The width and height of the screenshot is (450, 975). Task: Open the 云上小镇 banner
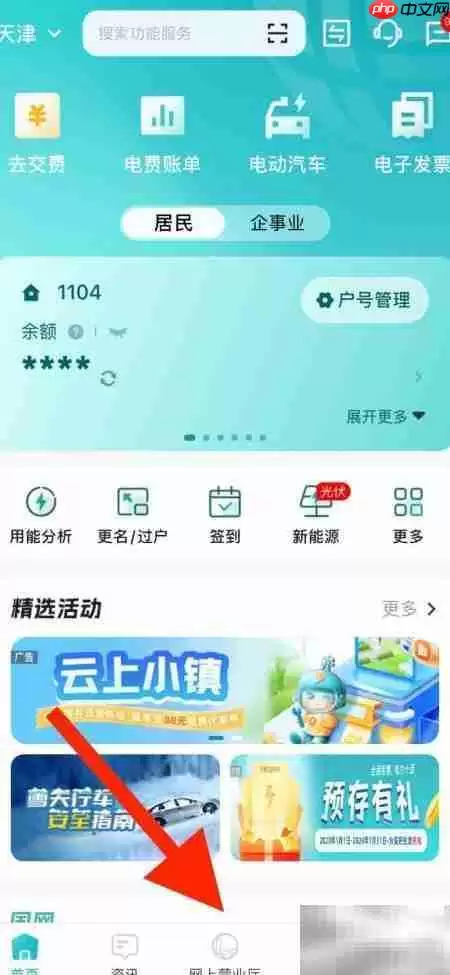pyautogui.click(x=224, y=690)
